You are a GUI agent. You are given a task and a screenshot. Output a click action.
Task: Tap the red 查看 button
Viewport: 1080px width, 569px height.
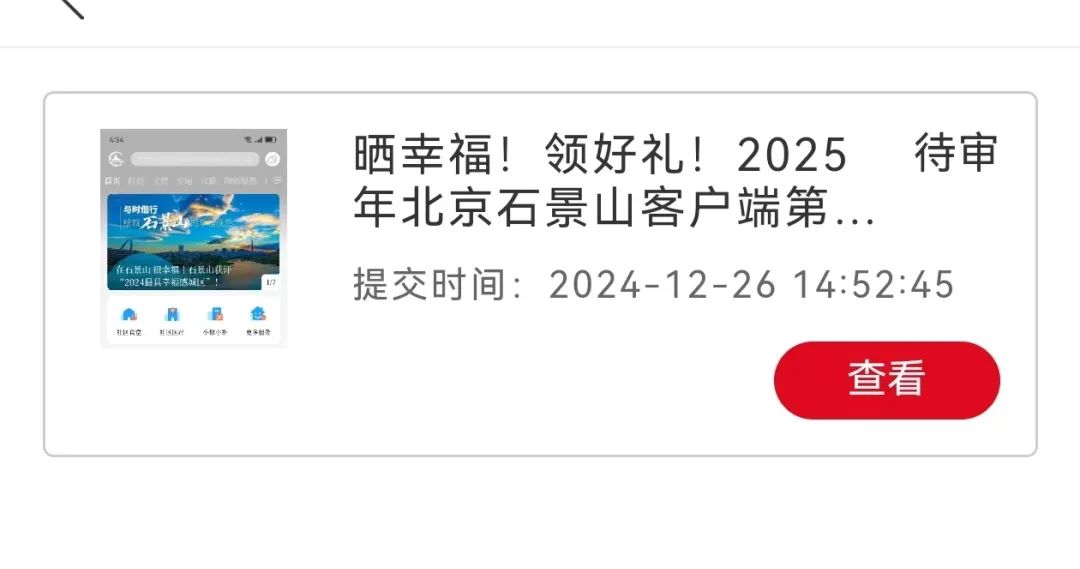886,380
